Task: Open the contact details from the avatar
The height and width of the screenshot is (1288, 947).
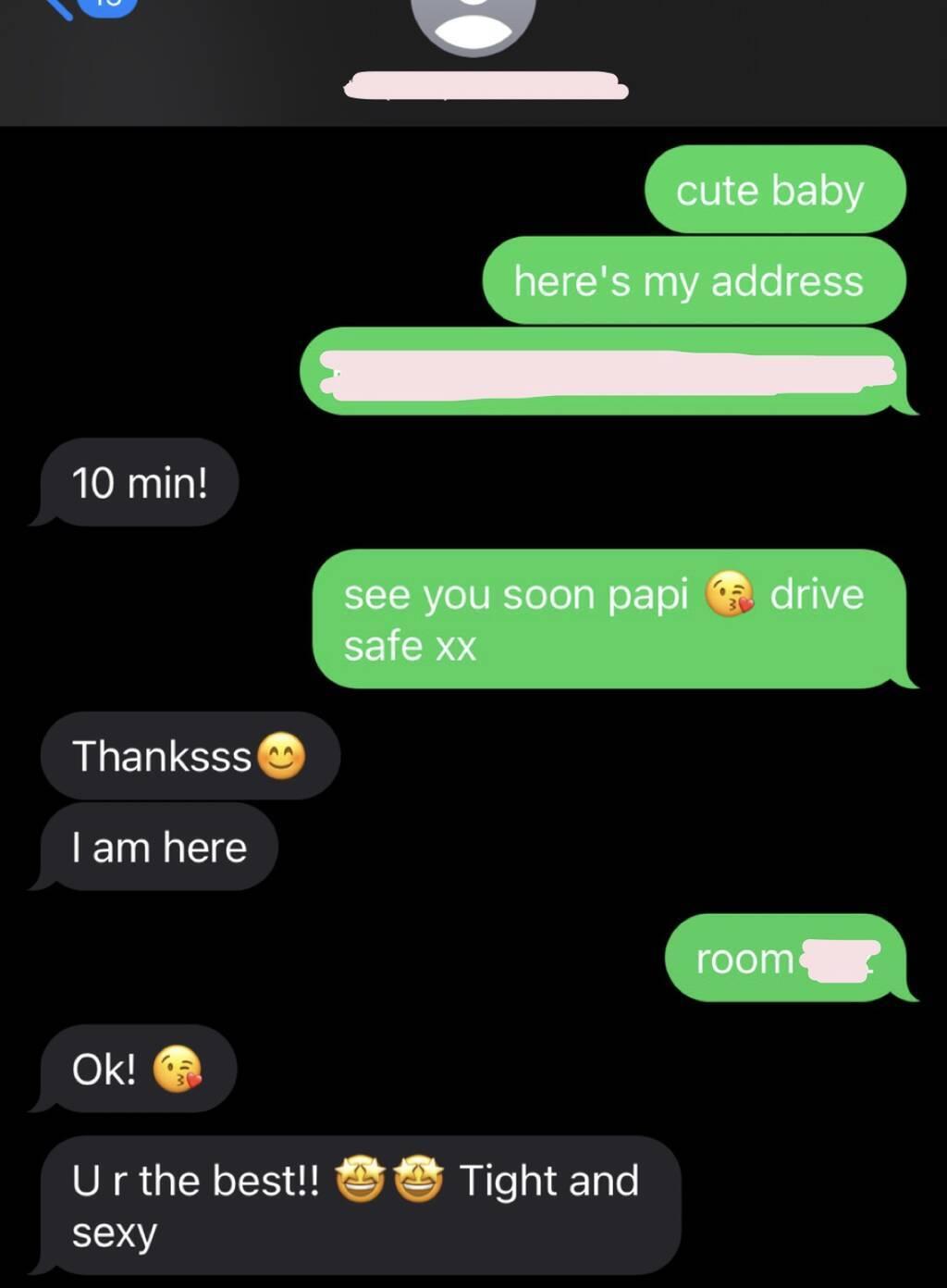Action: (473, 20)
